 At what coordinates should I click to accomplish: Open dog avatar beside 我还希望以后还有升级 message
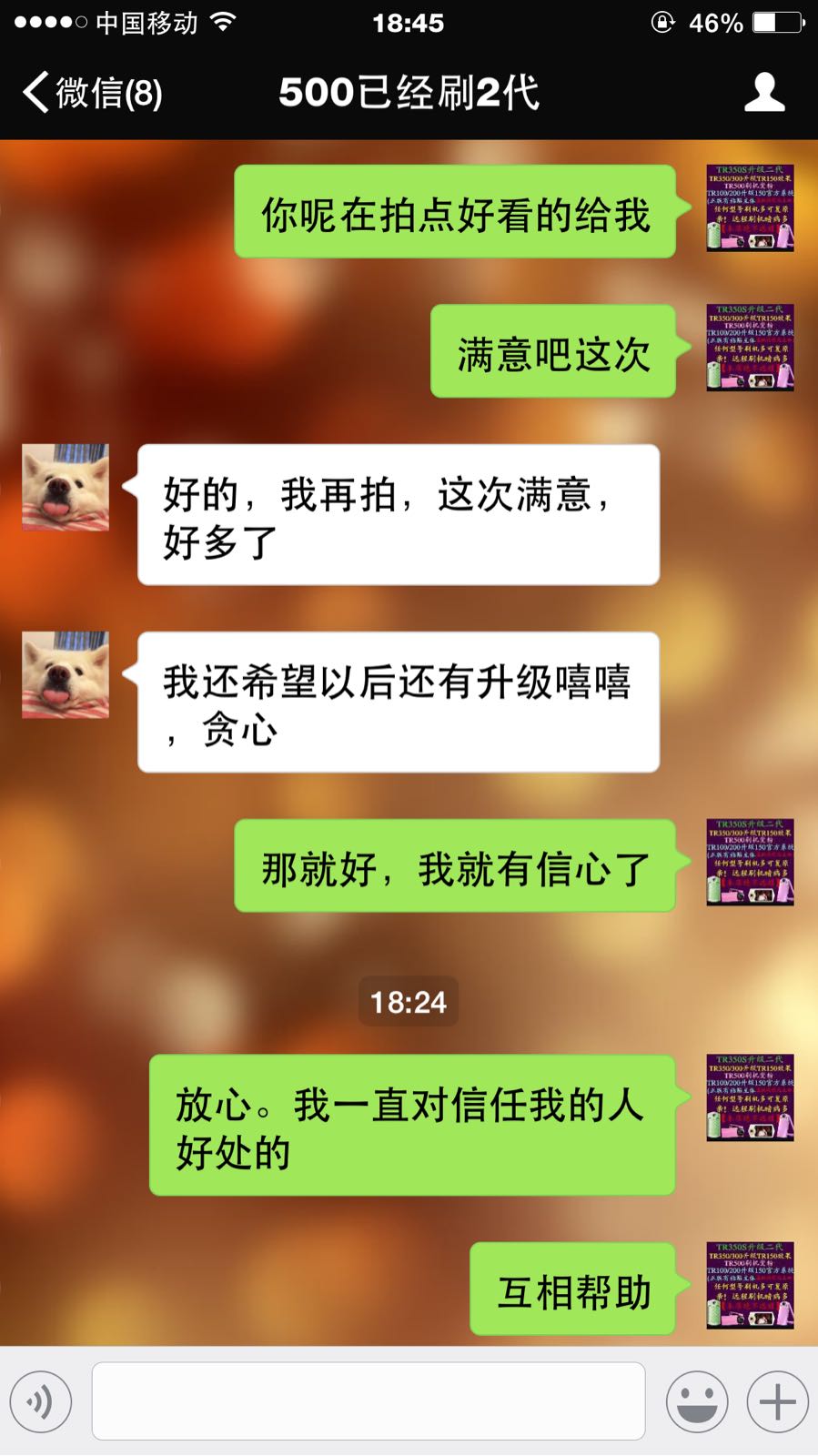pyautogui.click(x=66, y=675)
